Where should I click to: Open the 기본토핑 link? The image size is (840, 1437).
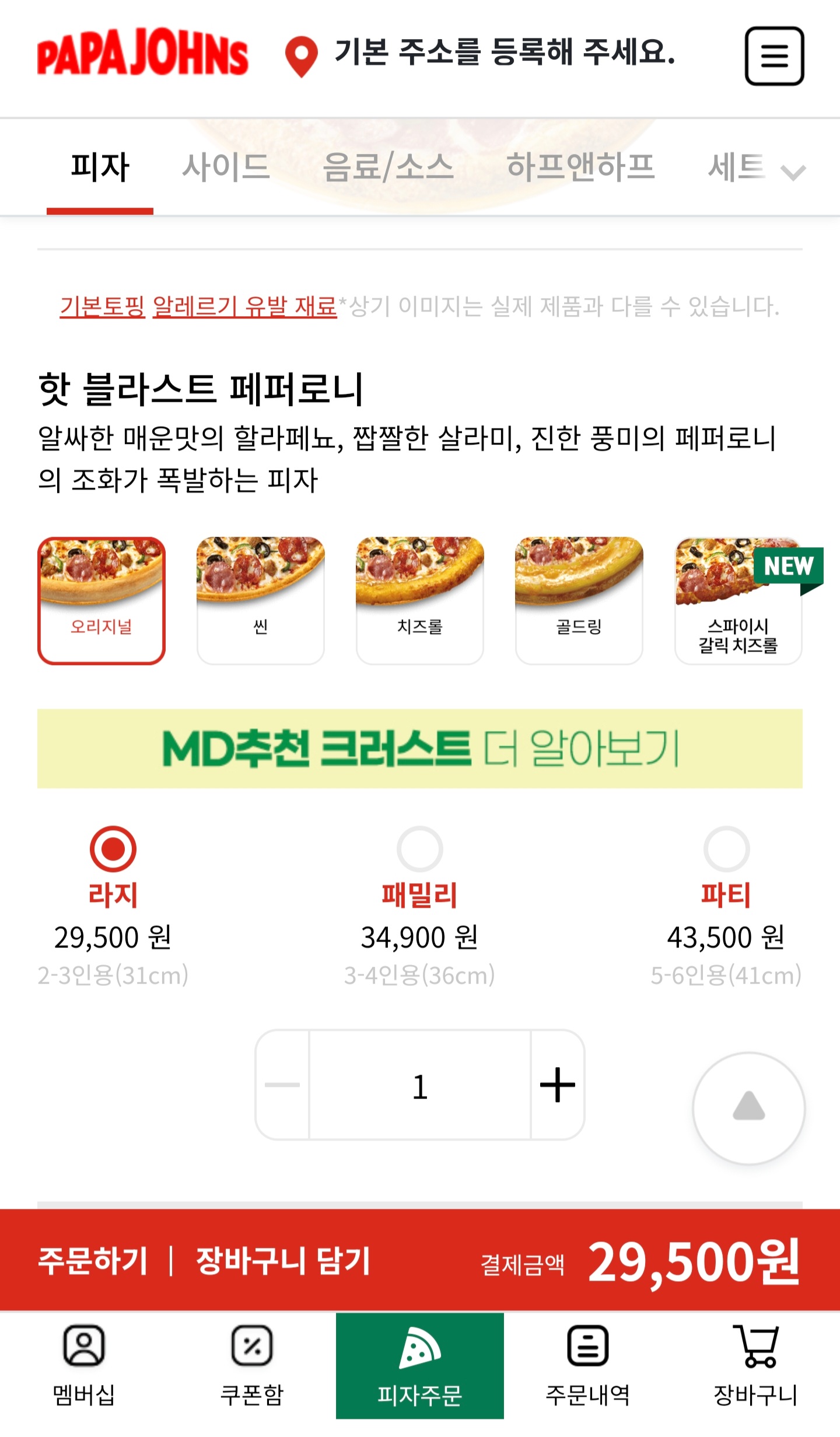pyautogui.click(x=102, y=306)
